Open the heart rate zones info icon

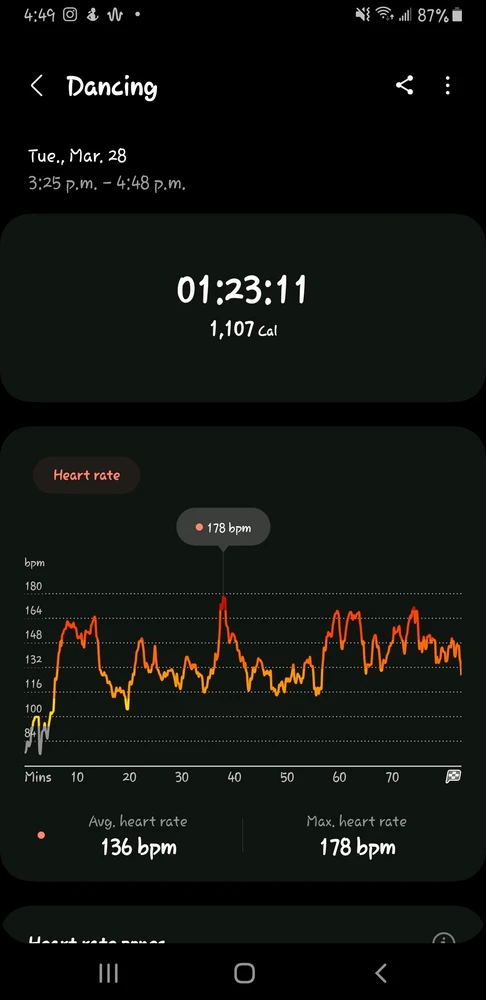click(443, 939)
